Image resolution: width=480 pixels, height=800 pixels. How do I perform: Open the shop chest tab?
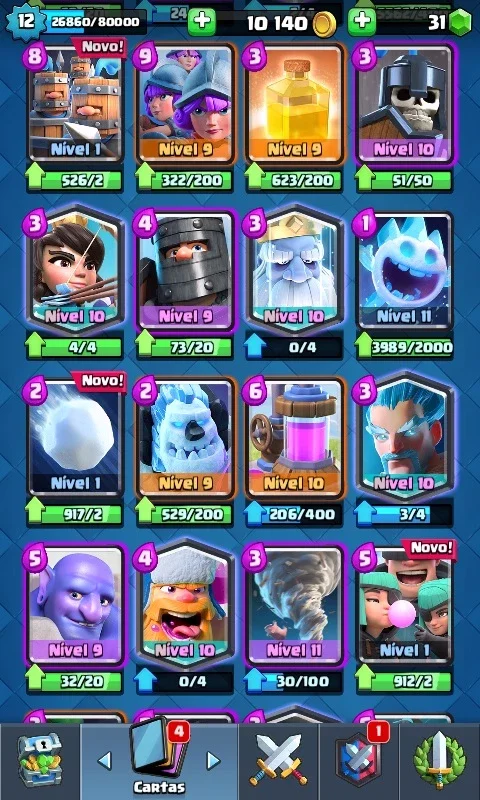click(x=40, y=760)
